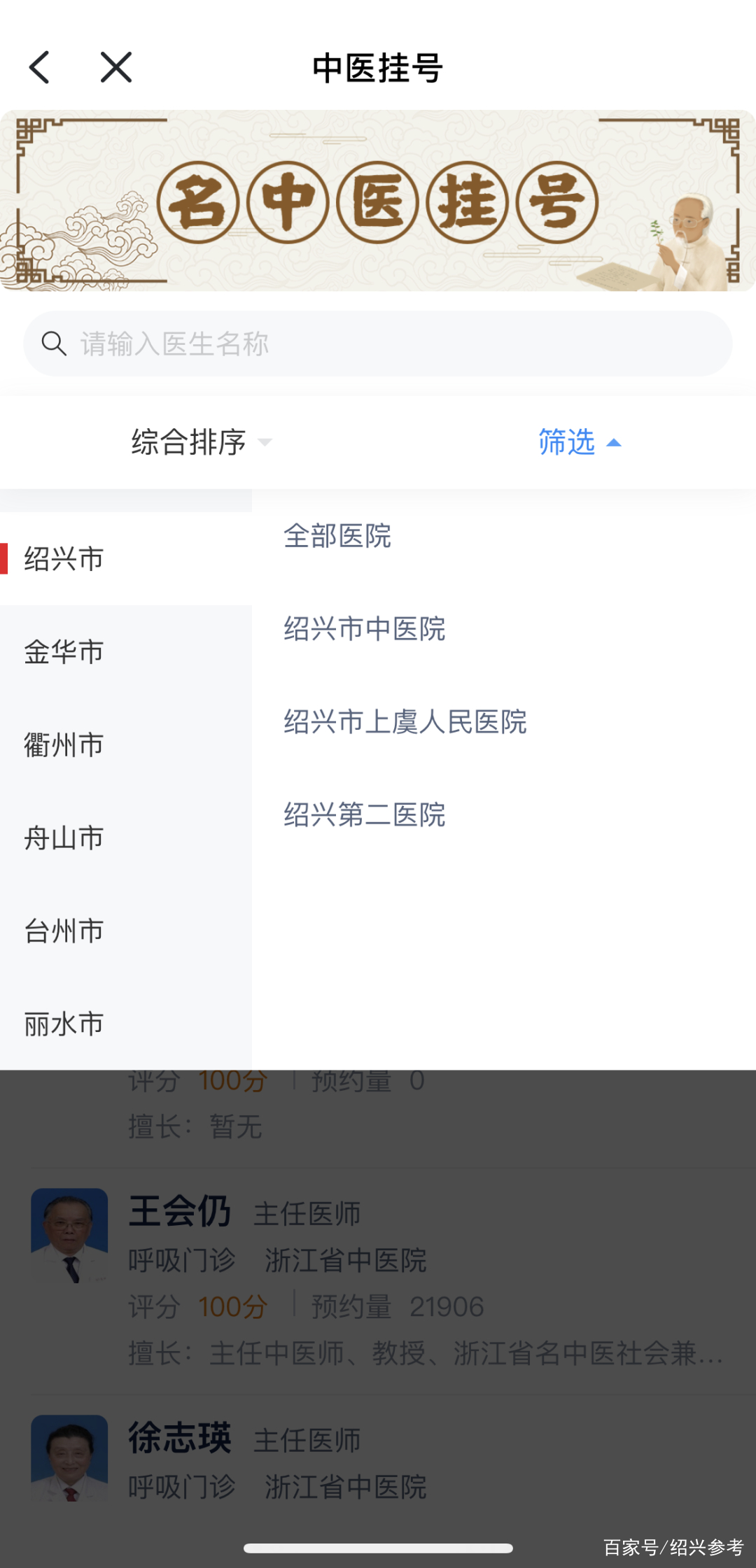
Task: Tap the doctor name search field
Action: [x=378, y=344]
